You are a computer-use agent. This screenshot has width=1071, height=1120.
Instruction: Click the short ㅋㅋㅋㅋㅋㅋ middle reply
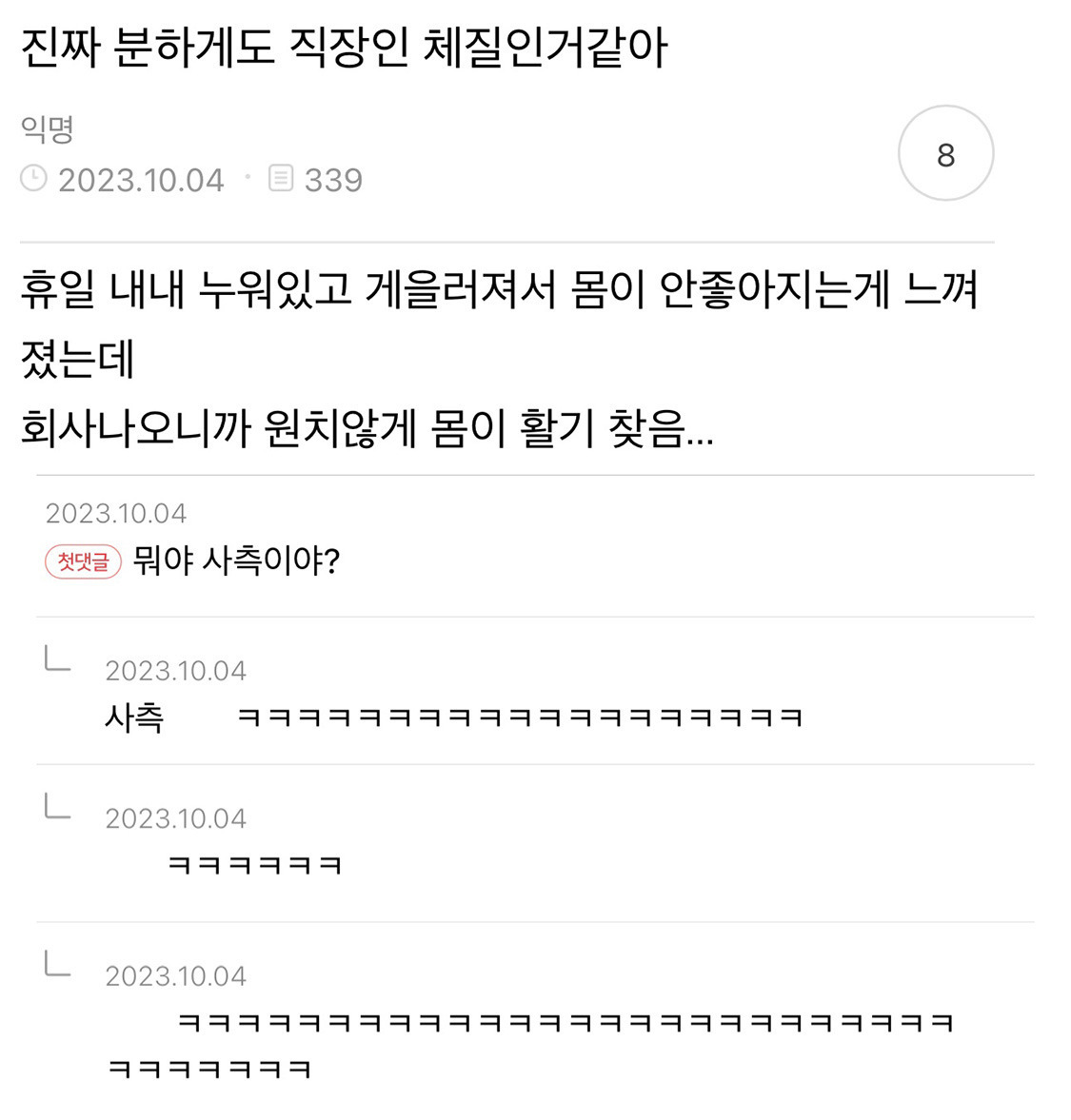pyautogui.click(x=254, y=864)
